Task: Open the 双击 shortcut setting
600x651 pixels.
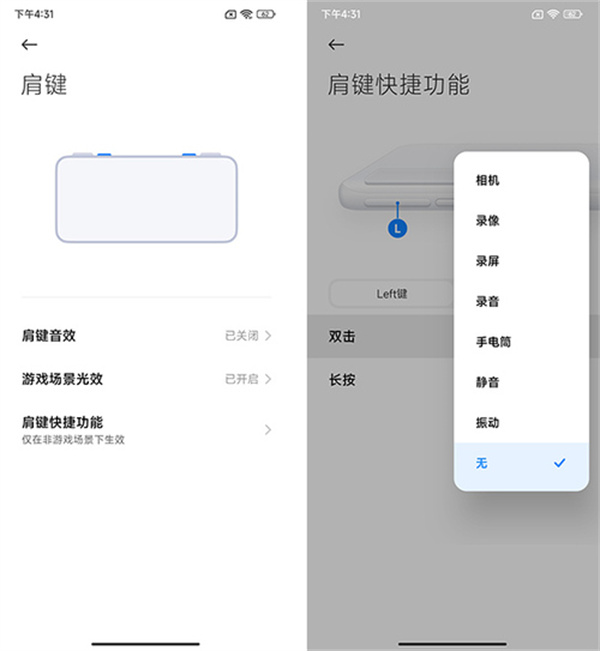Action: pos(380,337)
